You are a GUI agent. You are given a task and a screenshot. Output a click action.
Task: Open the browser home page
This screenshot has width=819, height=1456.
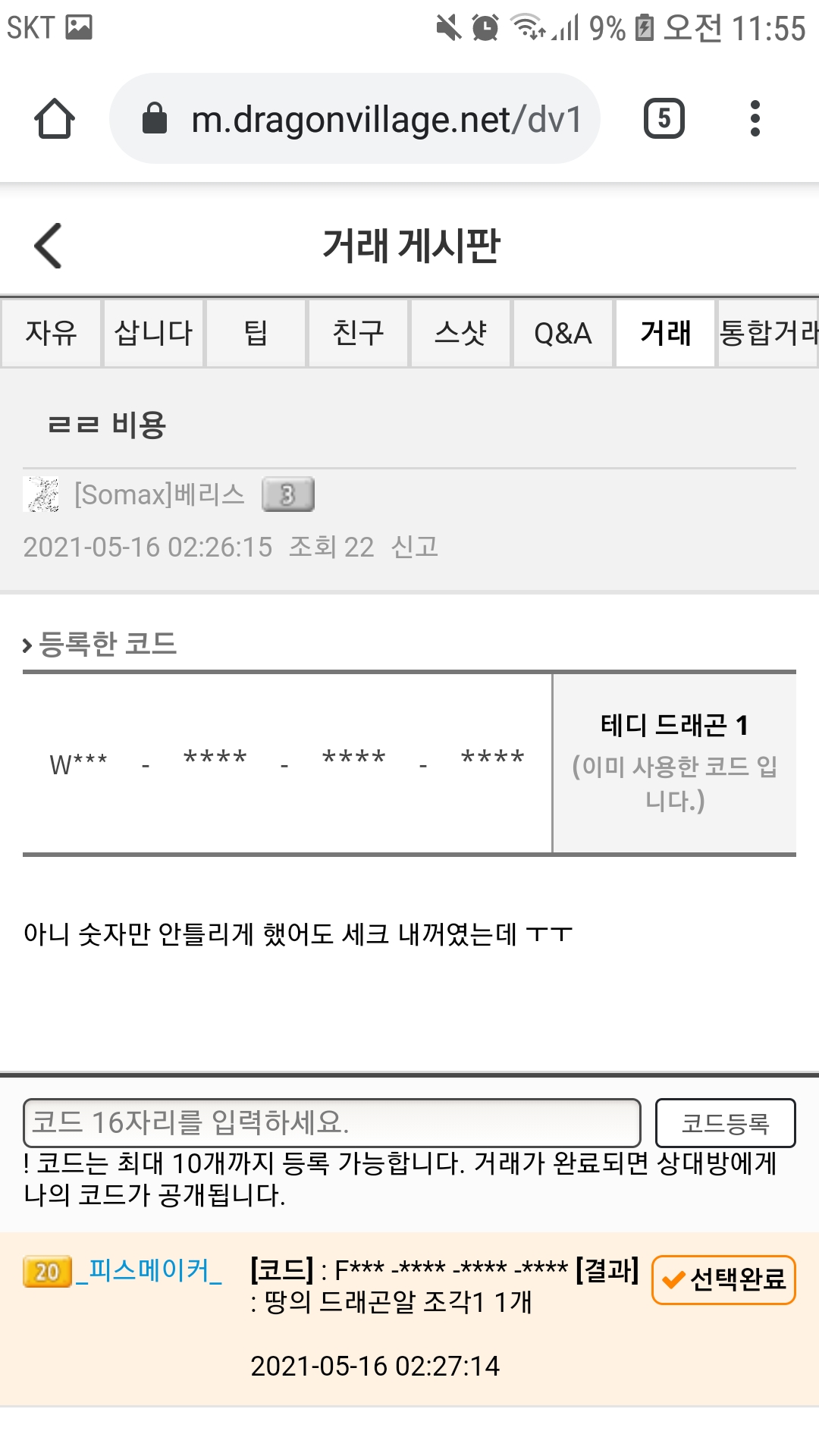(x=55, y=119)
